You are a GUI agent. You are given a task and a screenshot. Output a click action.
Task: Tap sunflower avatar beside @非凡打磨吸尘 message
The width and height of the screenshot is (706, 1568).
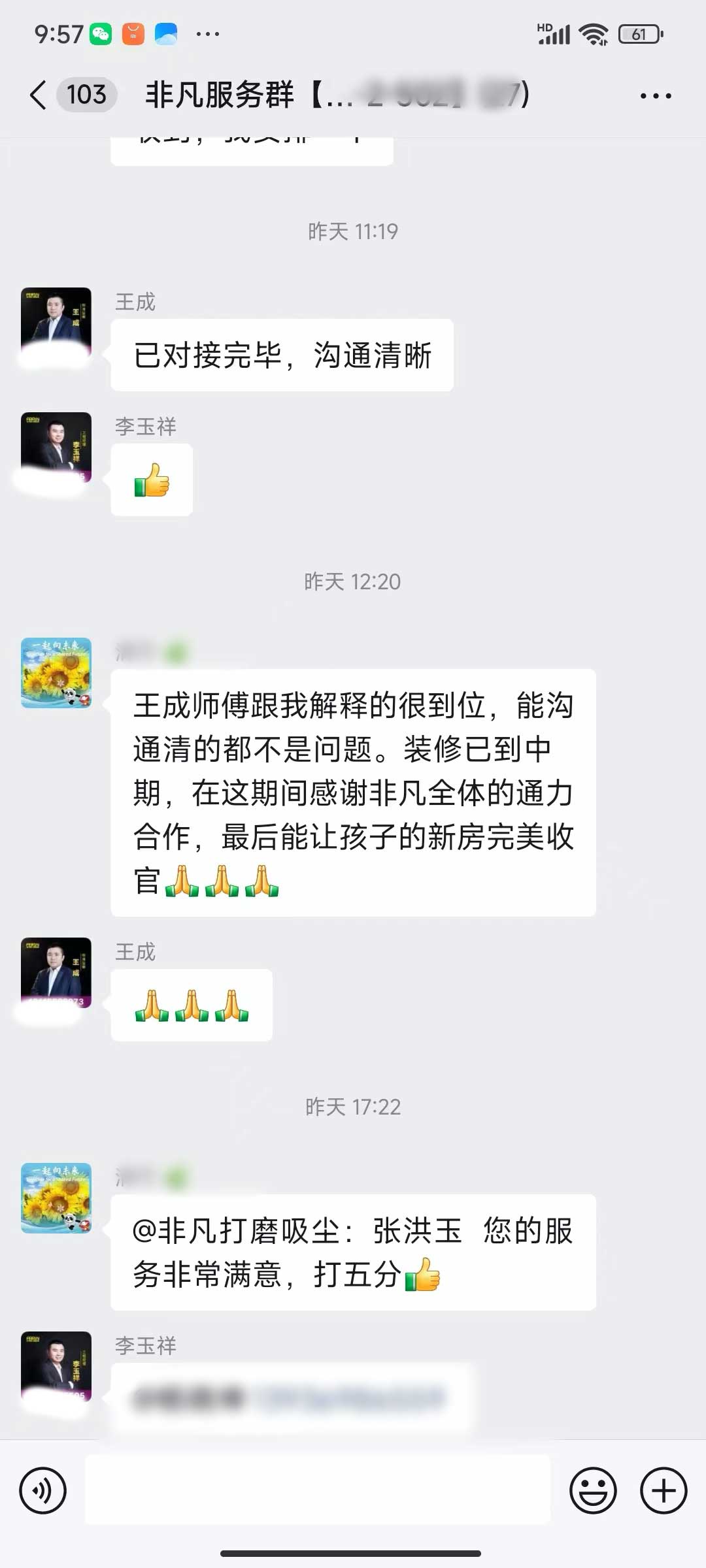coord(56,1198)
